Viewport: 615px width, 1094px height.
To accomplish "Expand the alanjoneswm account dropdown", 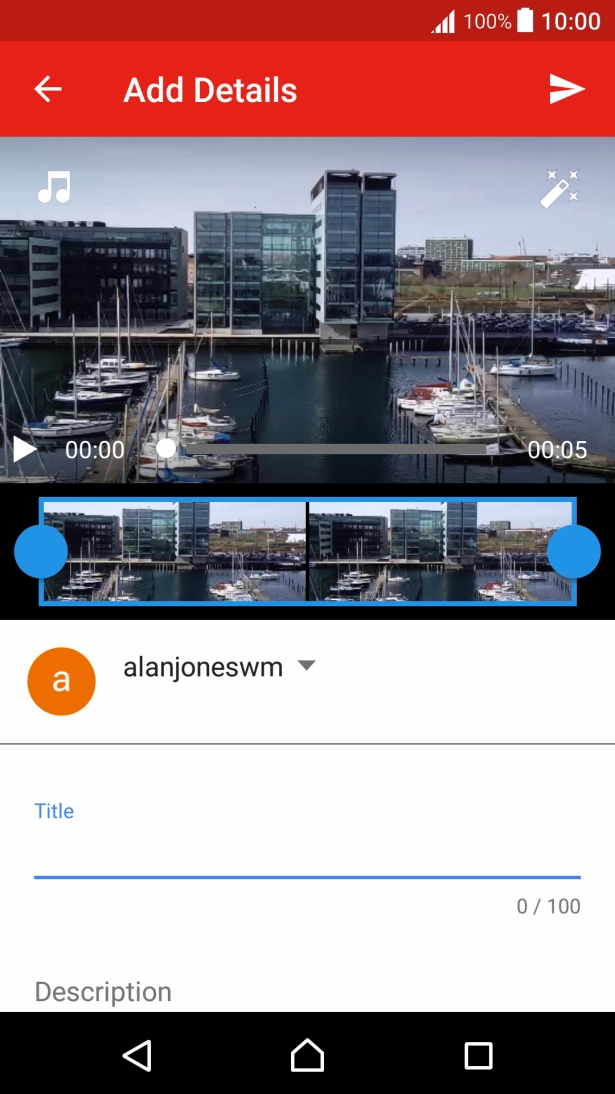I will (x=307, y=666).
